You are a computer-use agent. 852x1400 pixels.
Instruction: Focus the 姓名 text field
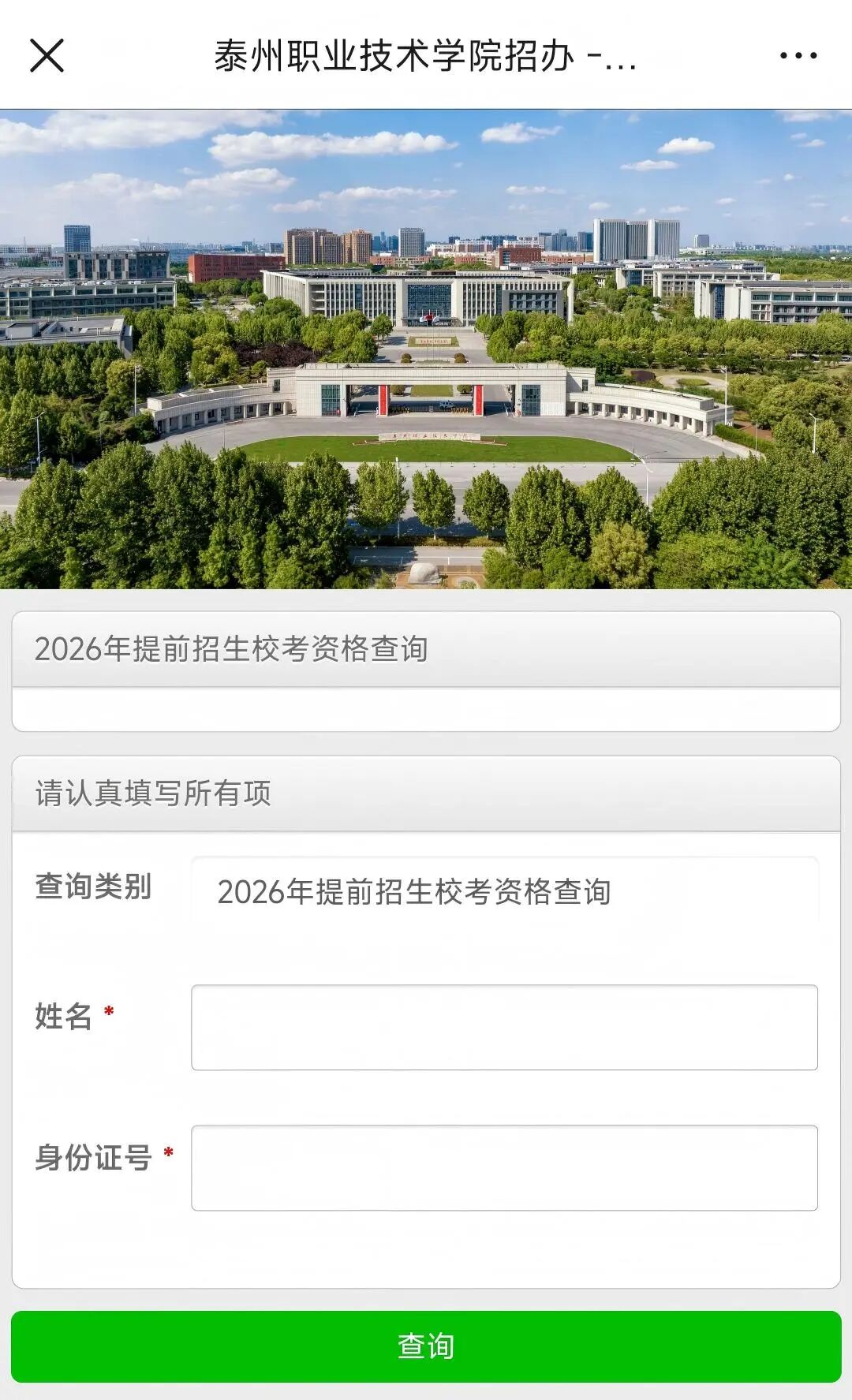coord(504,1027)
